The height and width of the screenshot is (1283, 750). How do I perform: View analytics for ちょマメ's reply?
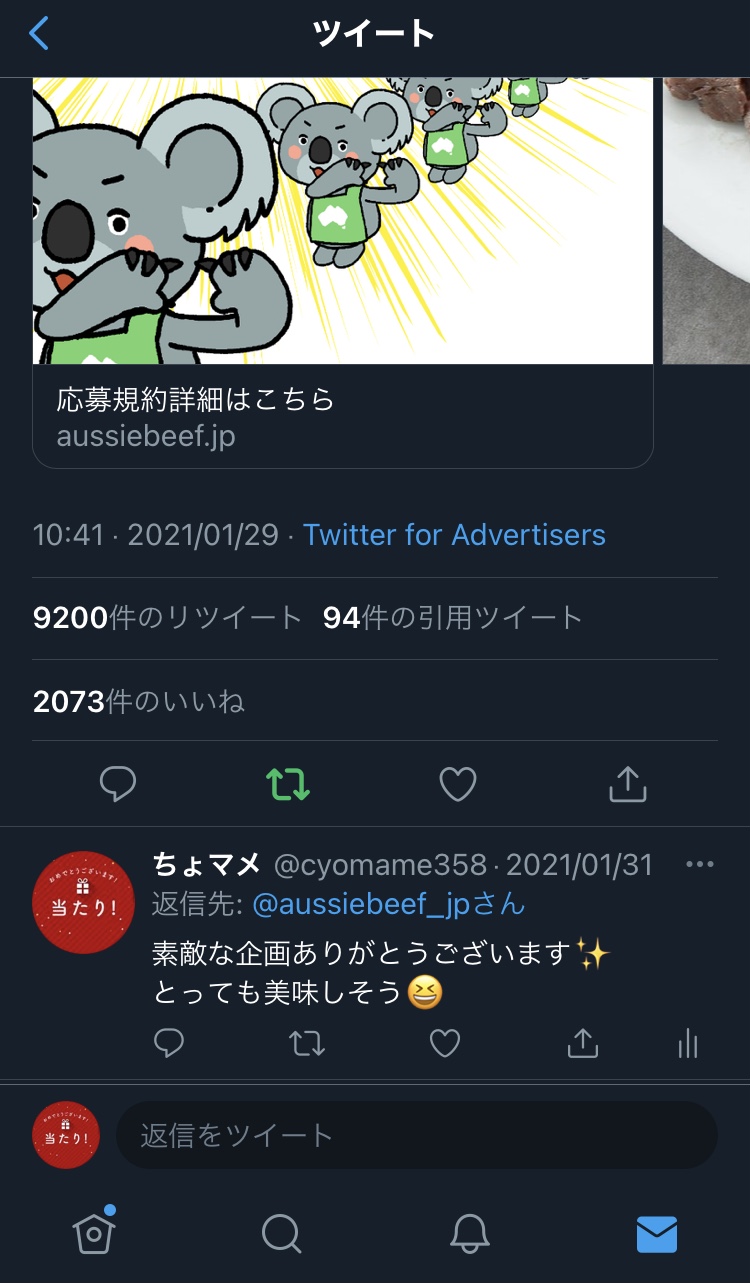tap(688, 1044)
